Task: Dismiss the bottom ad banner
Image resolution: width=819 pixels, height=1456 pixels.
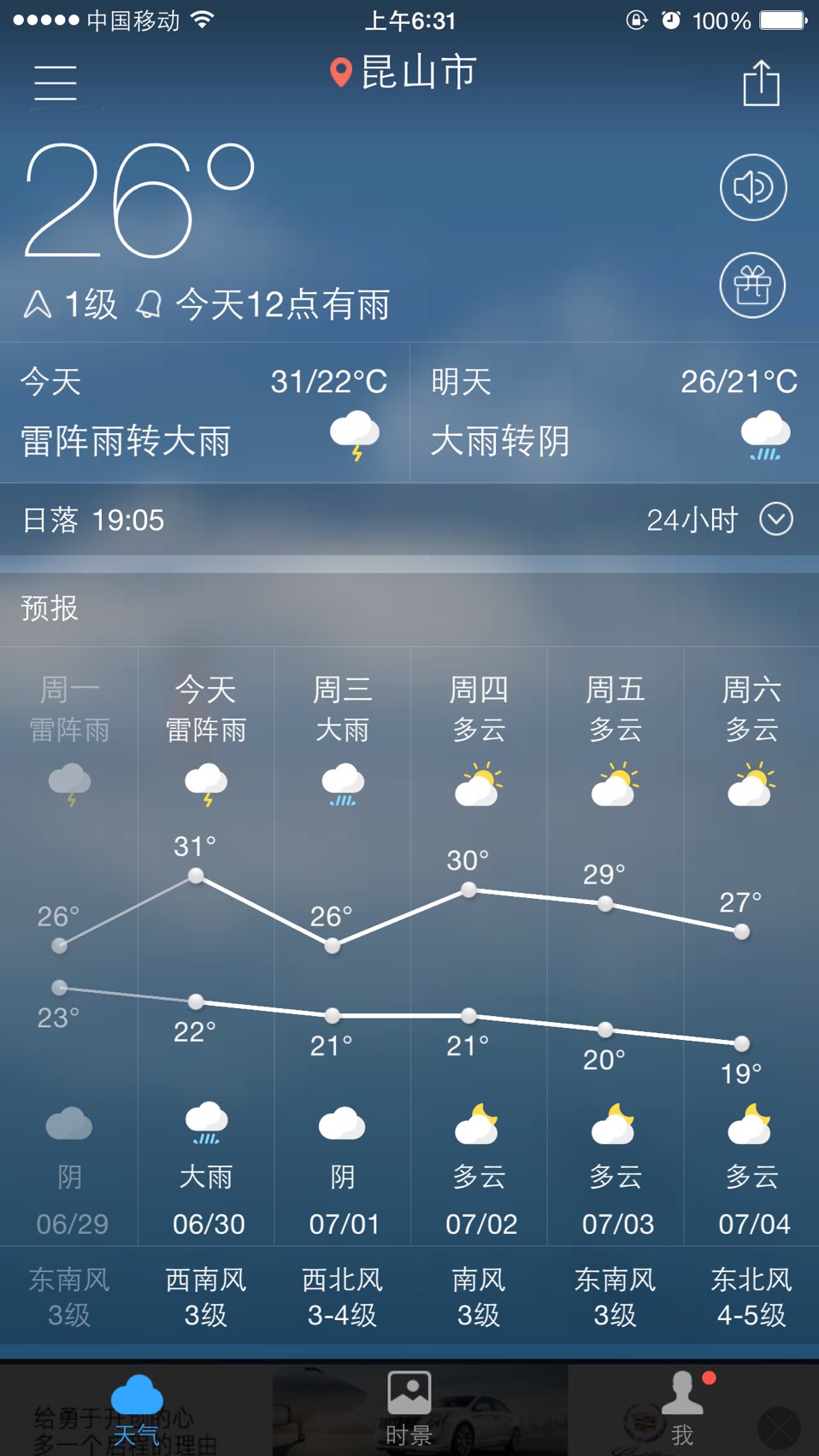Action: 779,1428
